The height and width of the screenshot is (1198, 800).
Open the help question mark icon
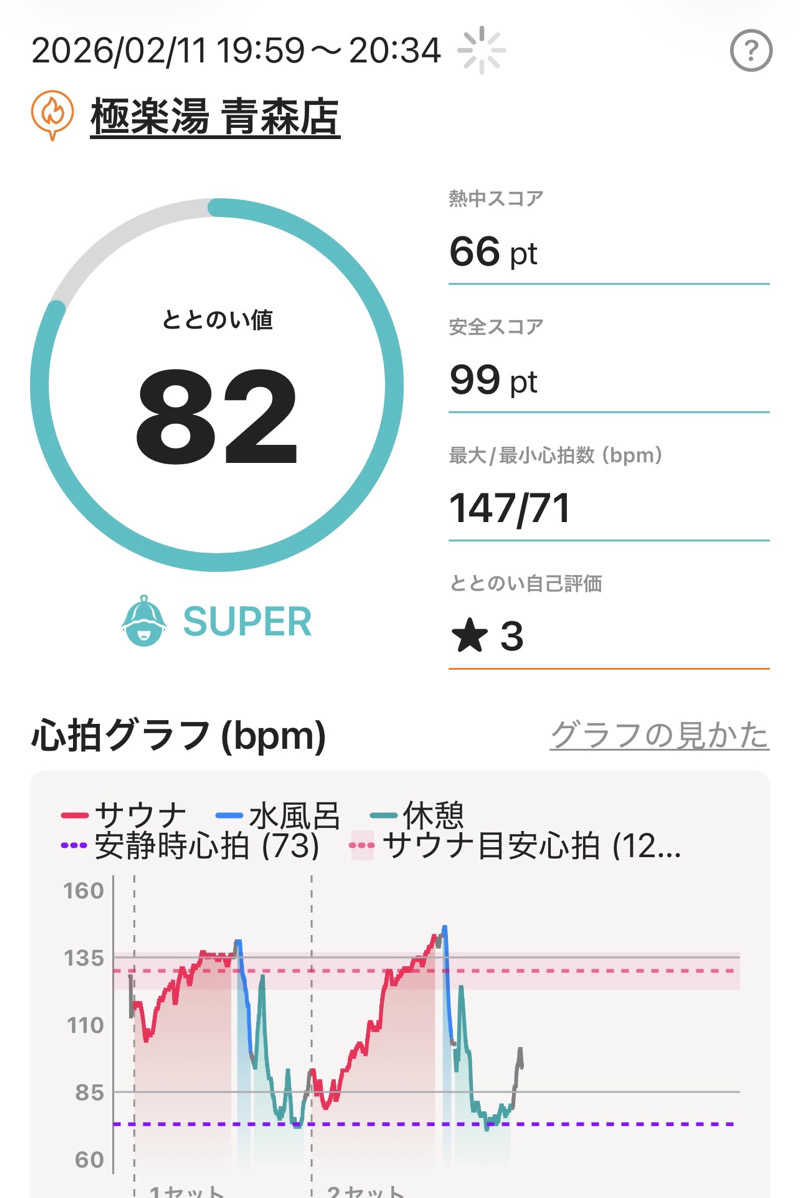coord(751,51)
